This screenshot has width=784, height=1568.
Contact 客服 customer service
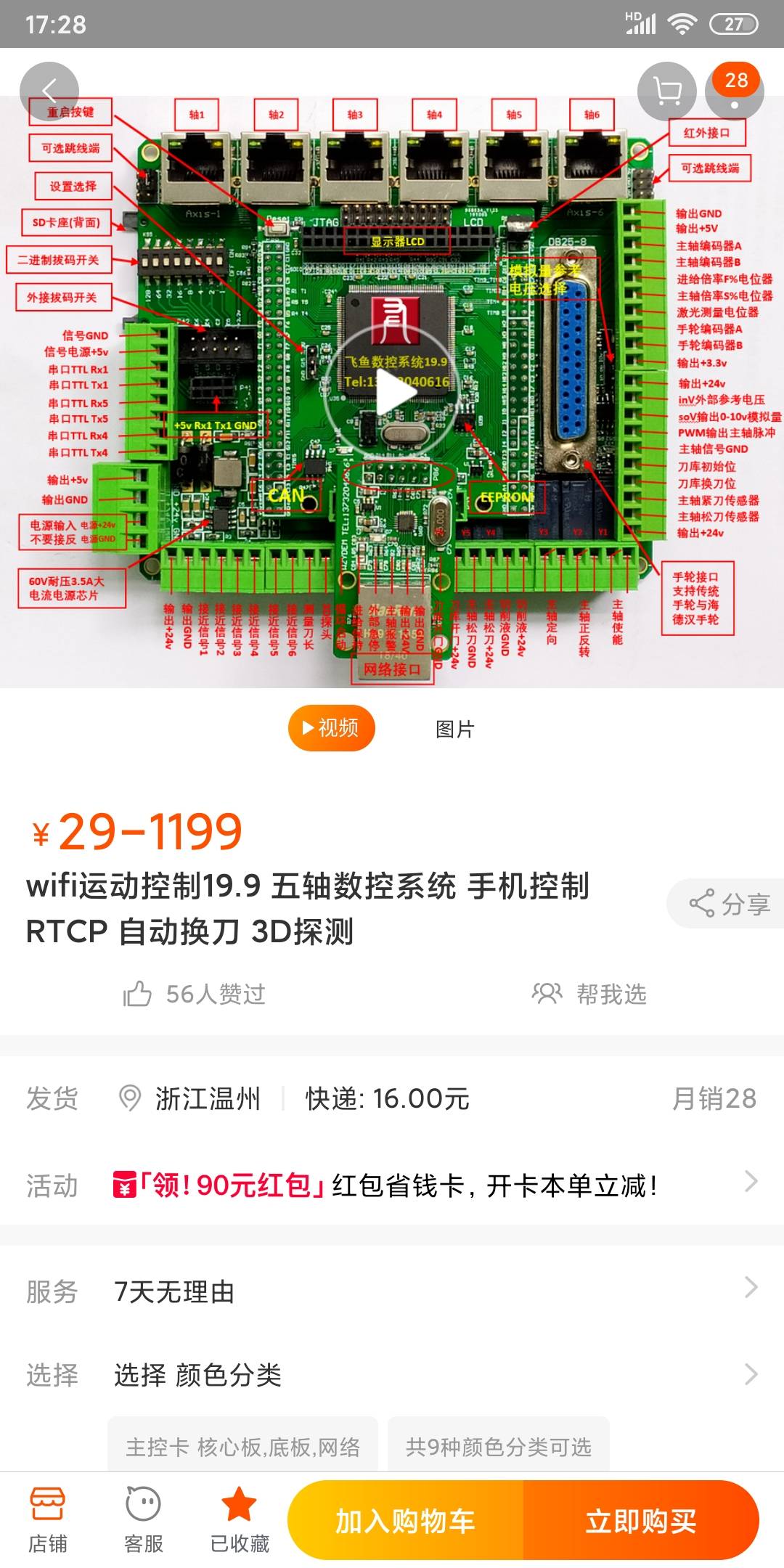143,1520
